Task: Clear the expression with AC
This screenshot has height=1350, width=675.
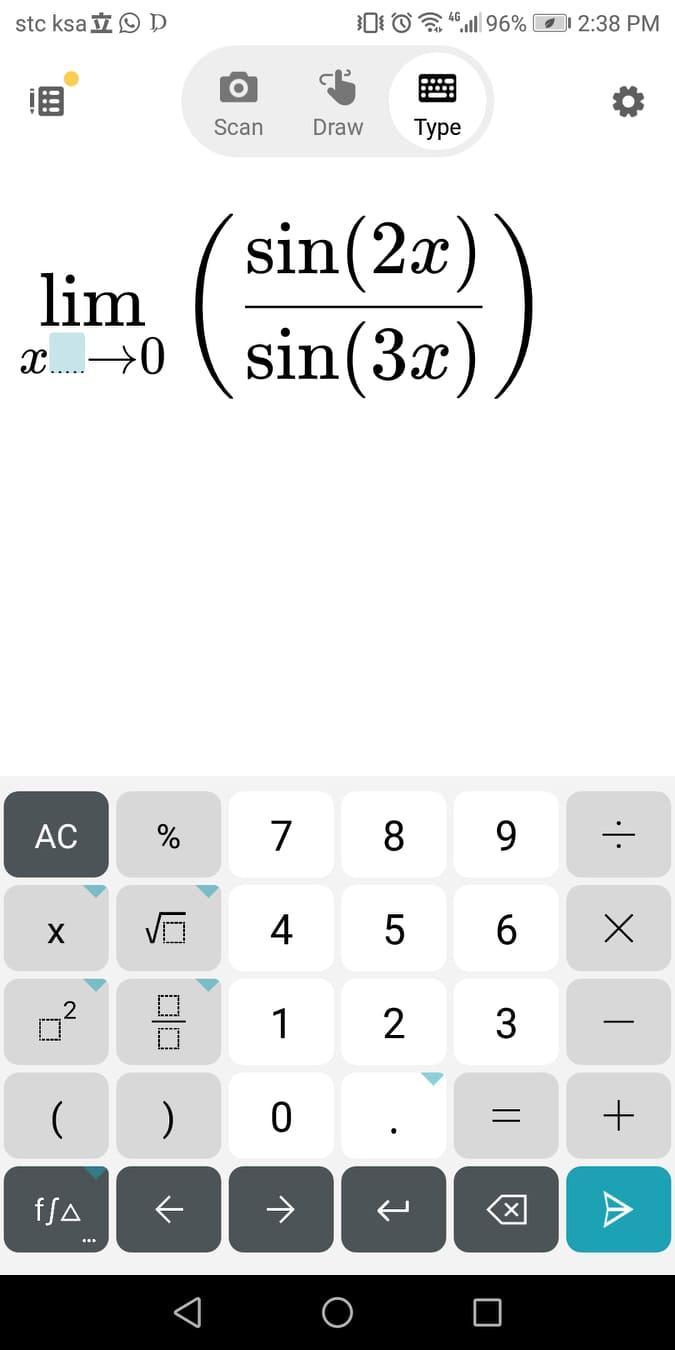Action: click(56, 835)
